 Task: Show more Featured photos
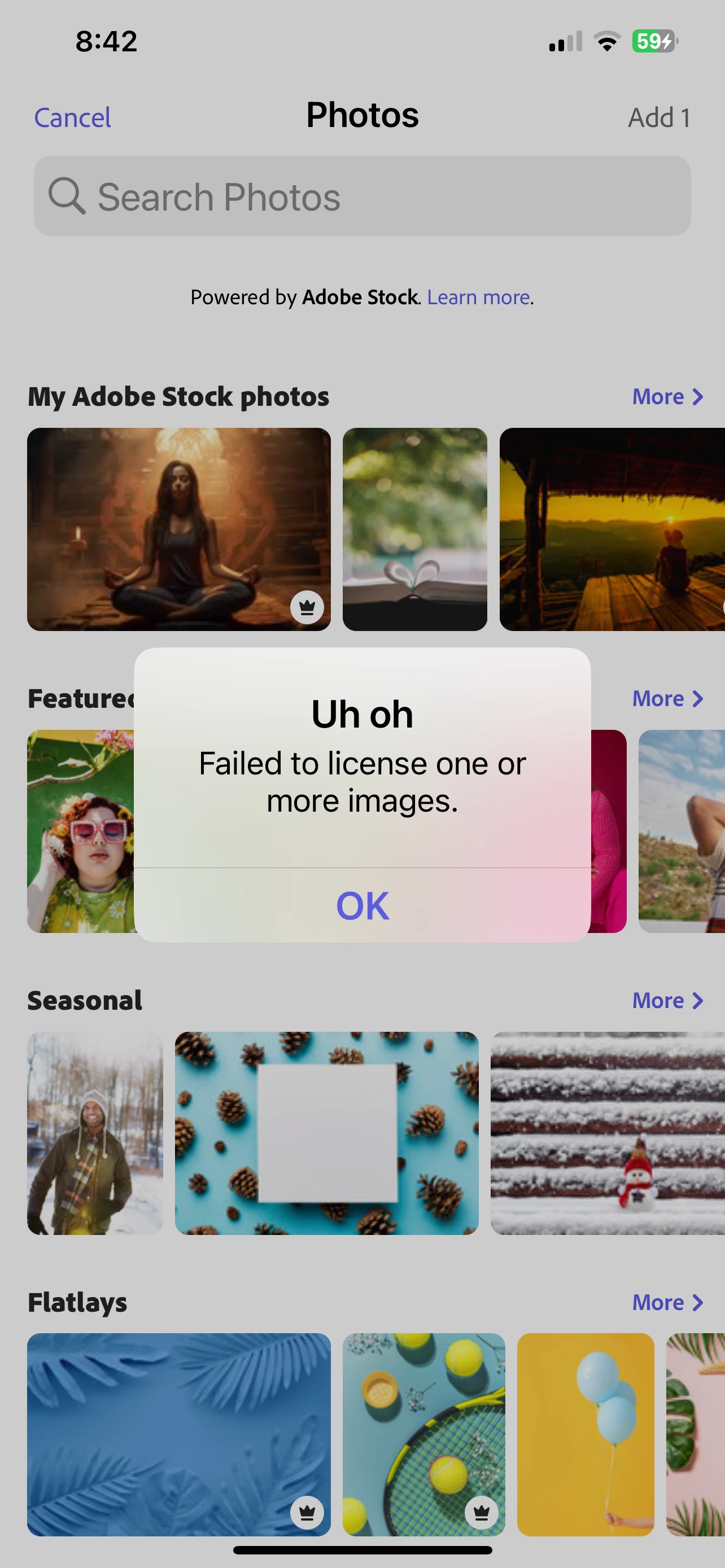click(x=667, y=698)
